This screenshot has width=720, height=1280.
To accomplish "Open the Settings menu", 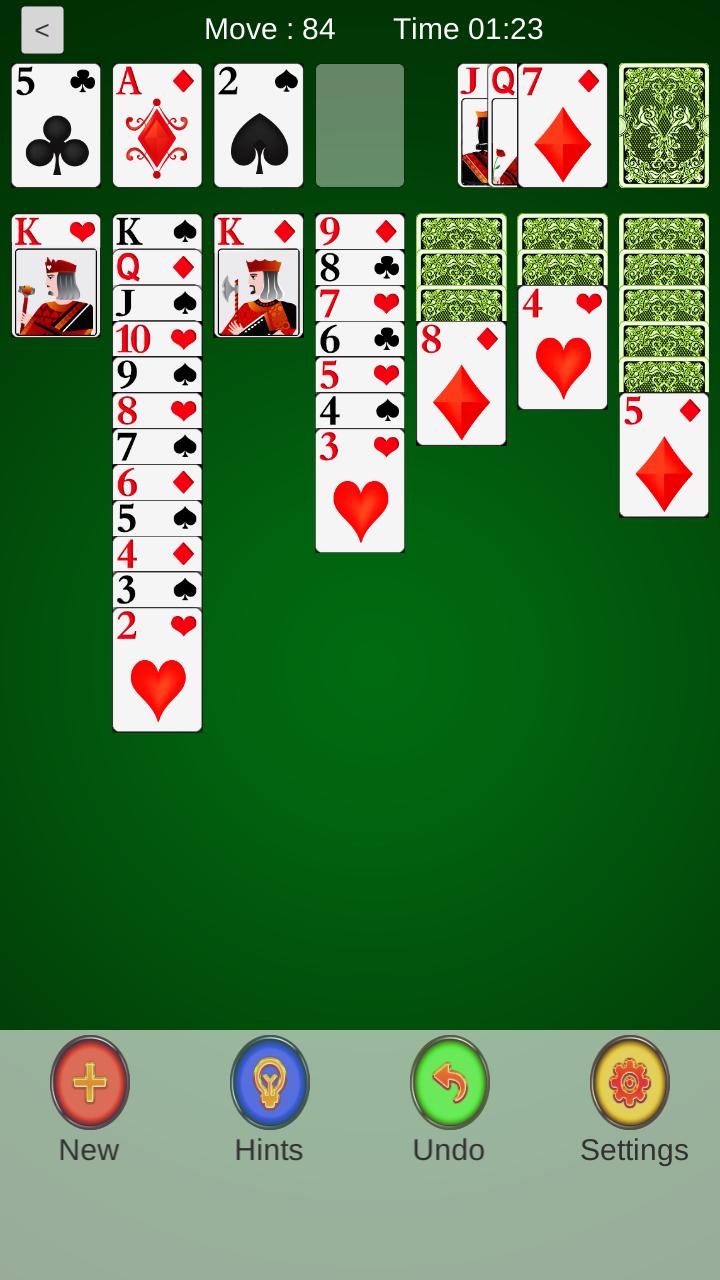I will 630,1083.
